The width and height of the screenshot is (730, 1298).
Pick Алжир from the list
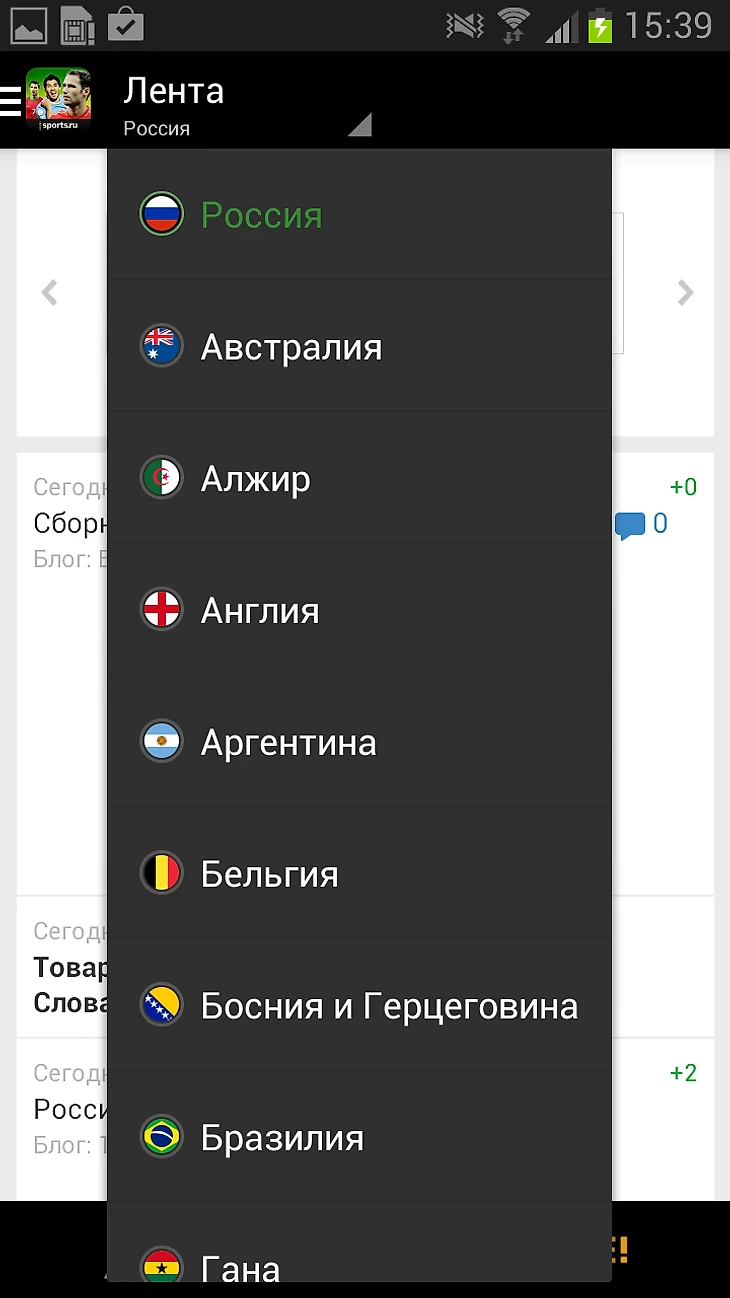[x=359, y=479]
